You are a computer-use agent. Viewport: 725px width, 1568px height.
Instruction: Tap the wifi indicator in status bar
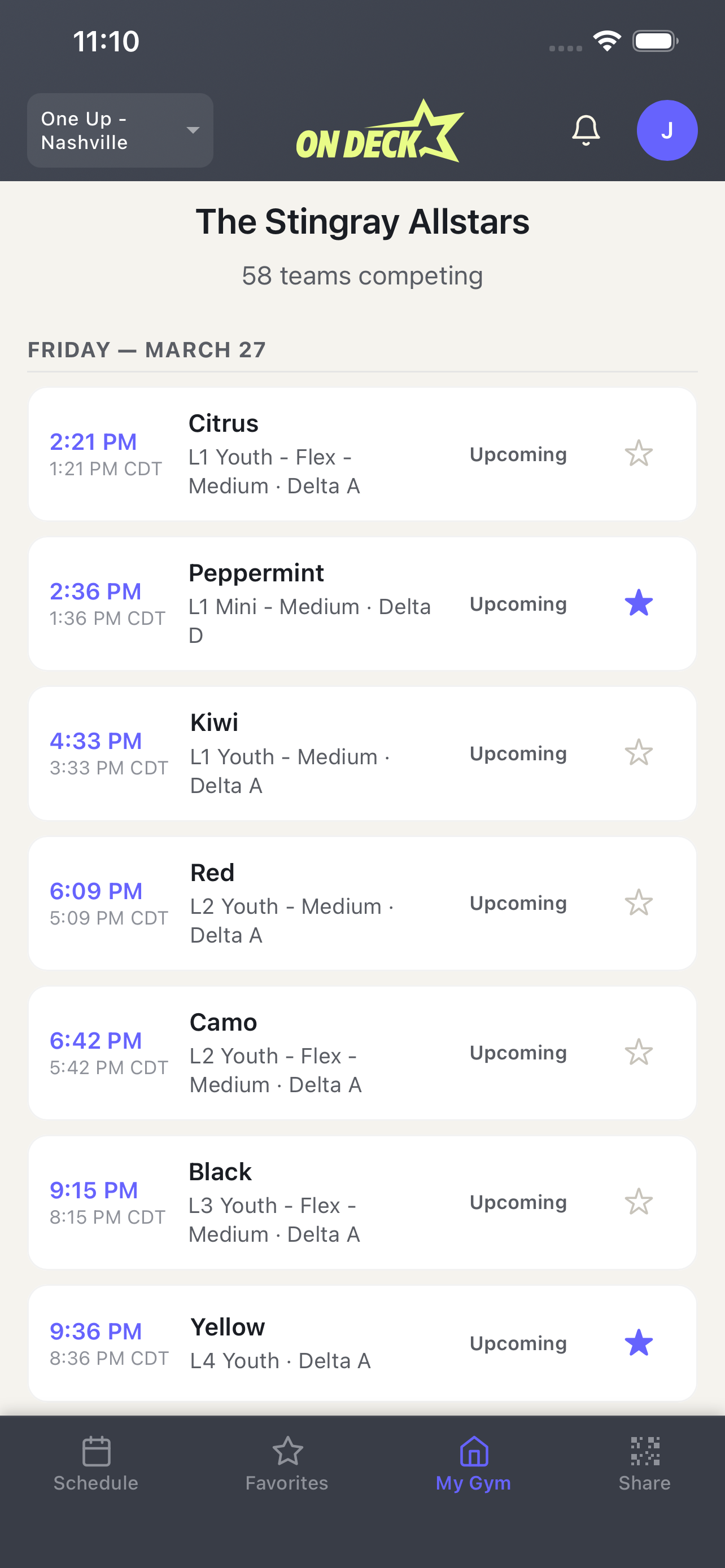[606, 40]
